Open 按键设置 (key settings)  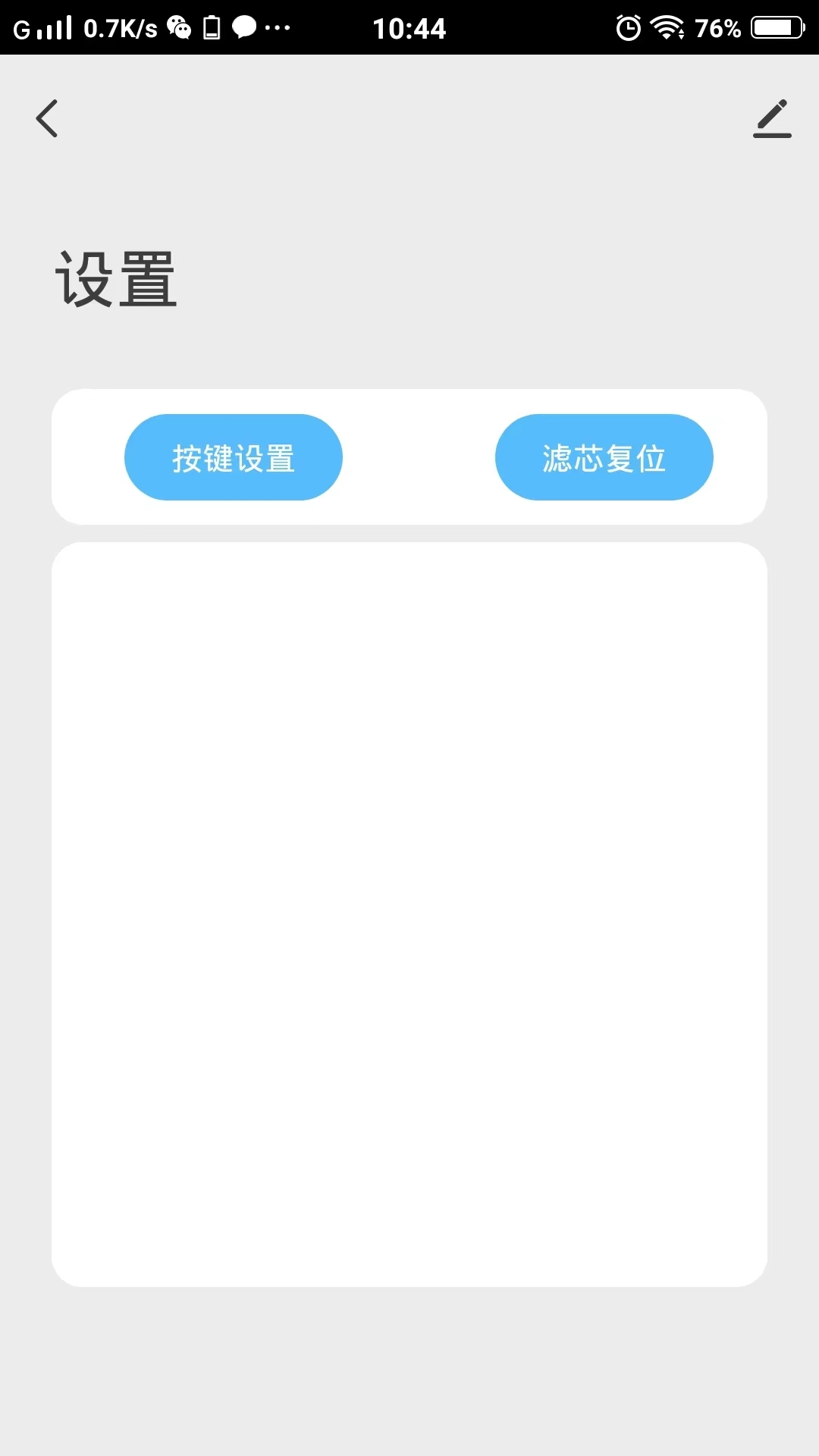pyautogui.click(x=233, y=457)
